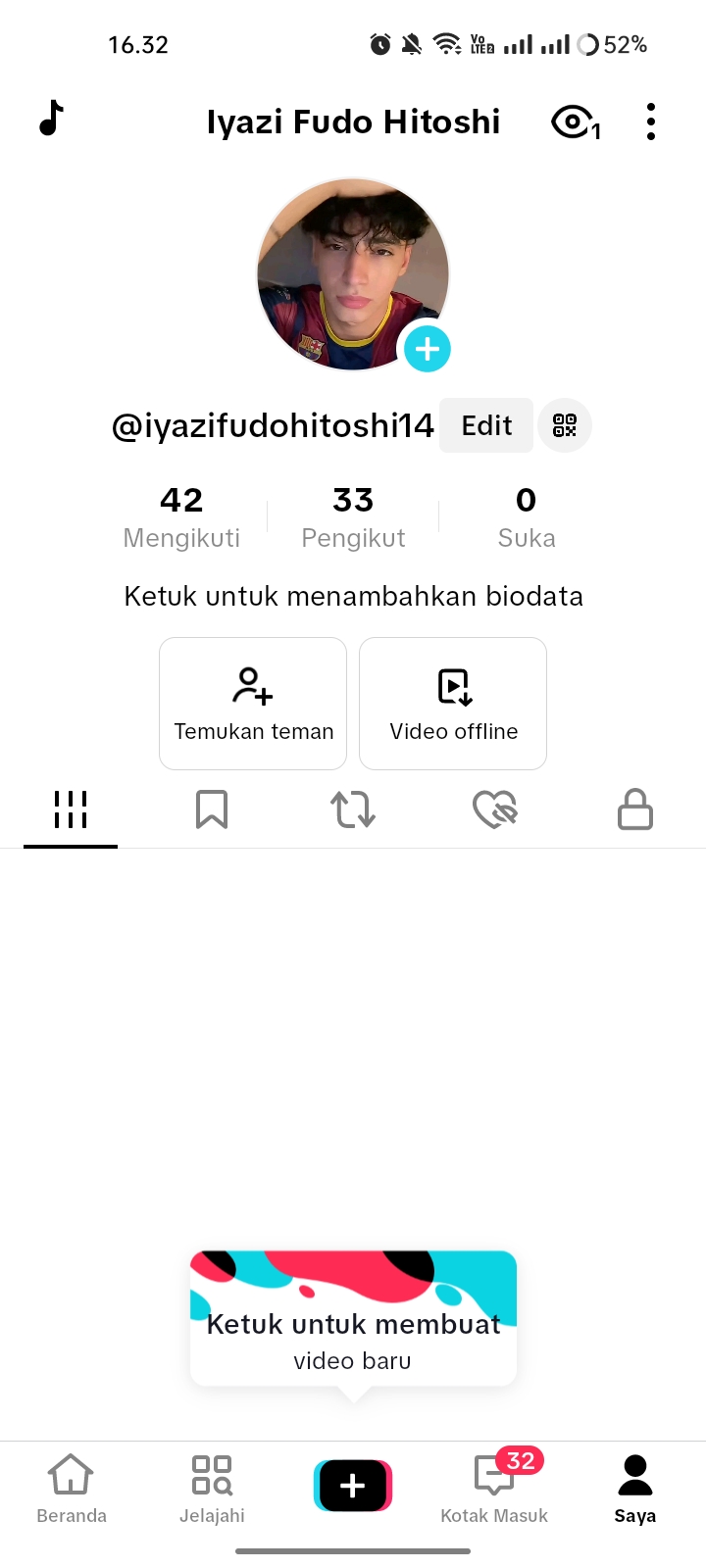
Task: View profile viewers eye icon
Action: point(575,122)
